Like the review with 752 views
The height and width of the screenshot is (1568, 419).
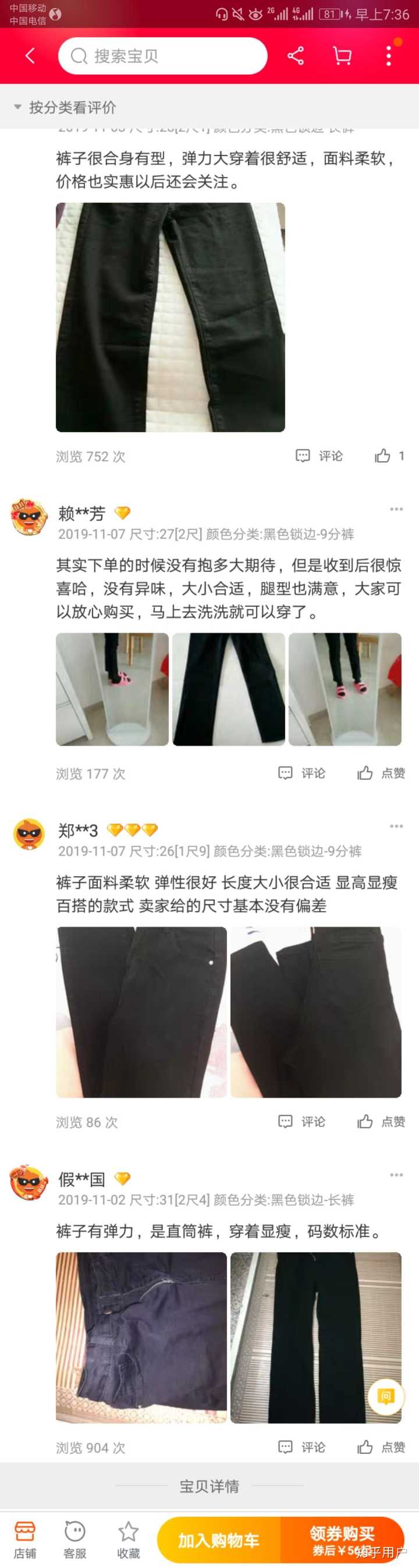click(389, 456)
